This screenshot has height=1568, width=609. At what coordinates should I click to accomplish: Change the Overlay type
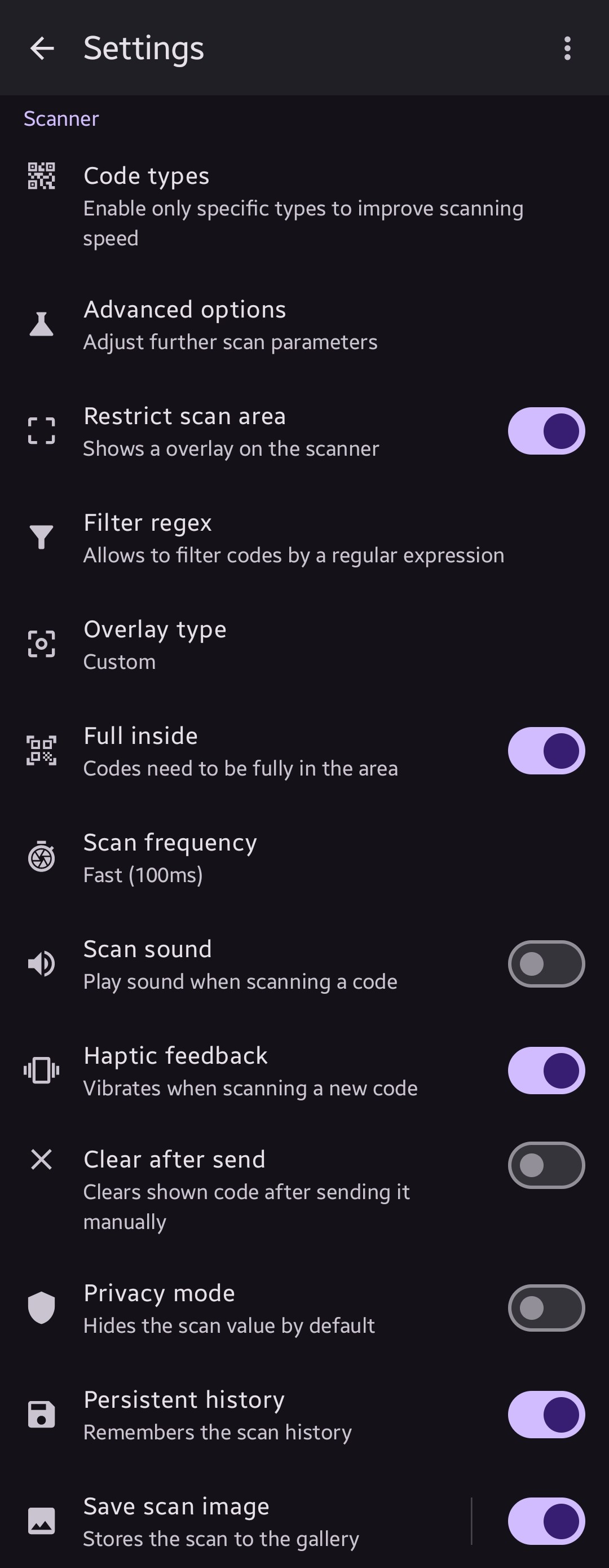coord(155,645)
